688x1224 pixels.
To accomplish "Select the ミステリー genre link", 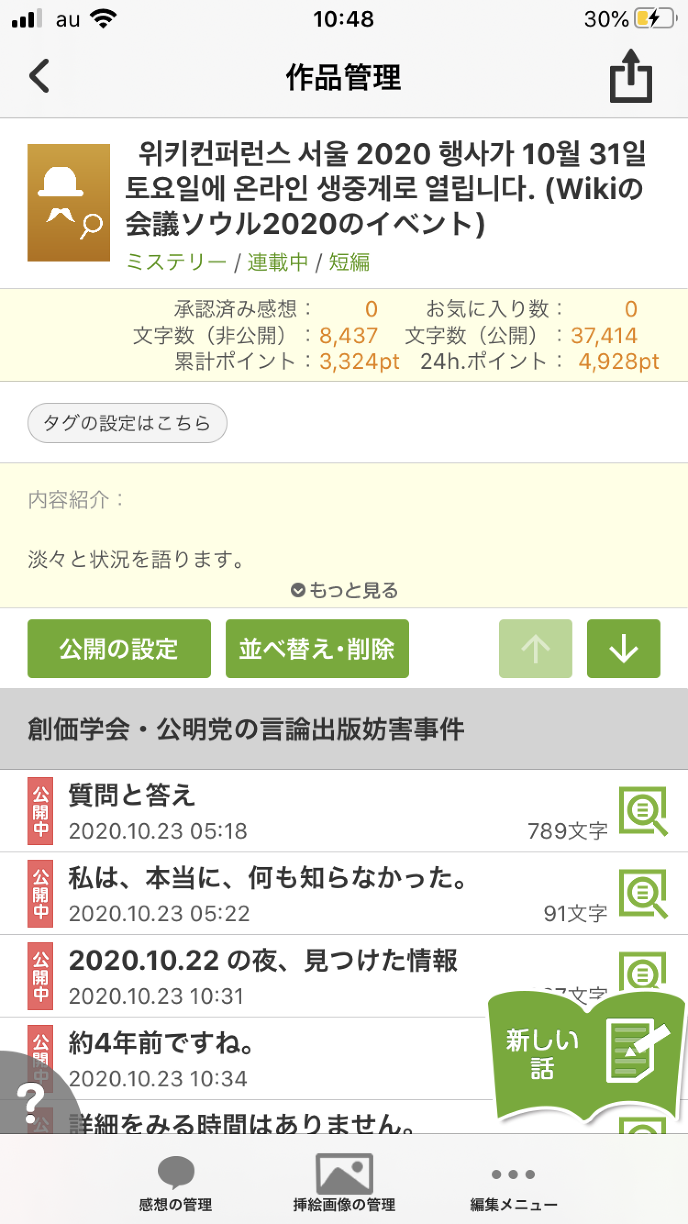I will click(x=176, y=262).
